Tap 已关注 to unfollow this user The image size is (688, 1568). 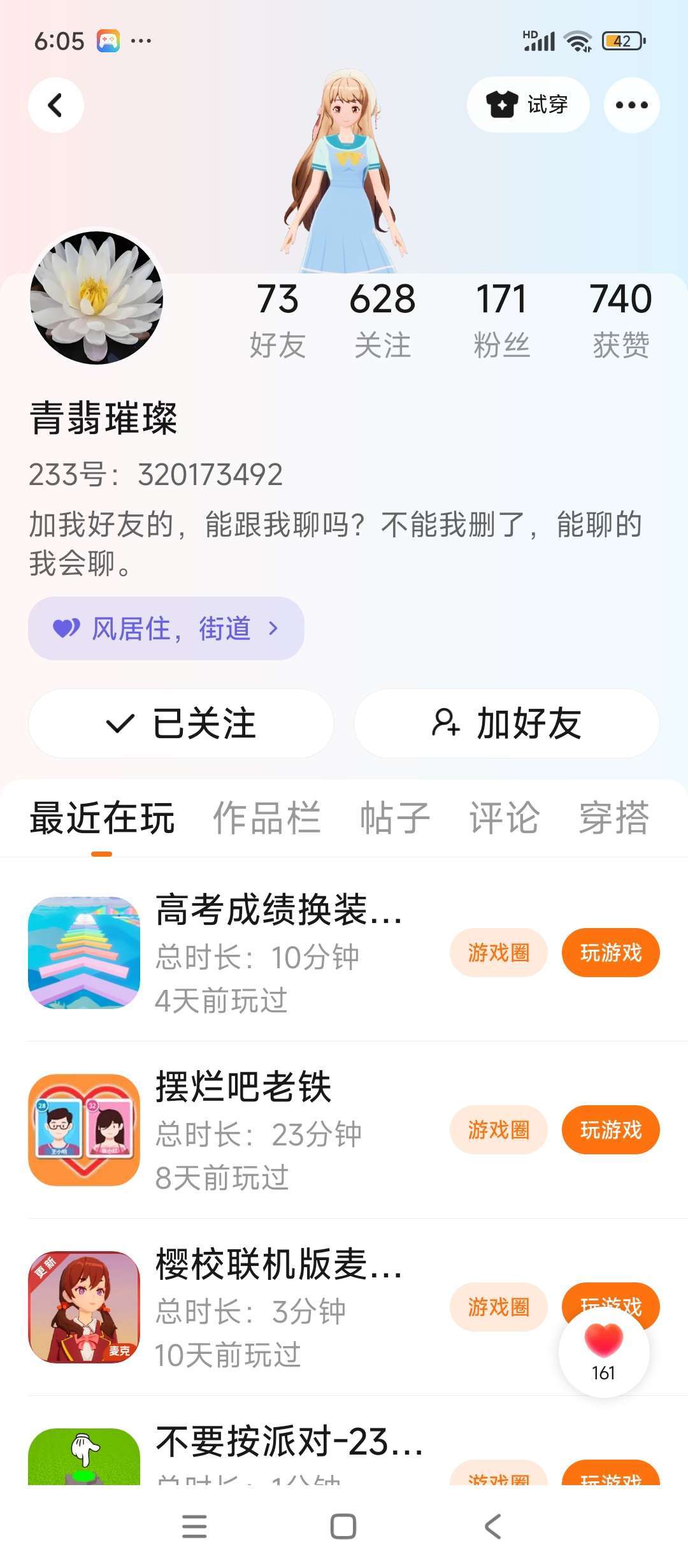(x=181, y=723)
